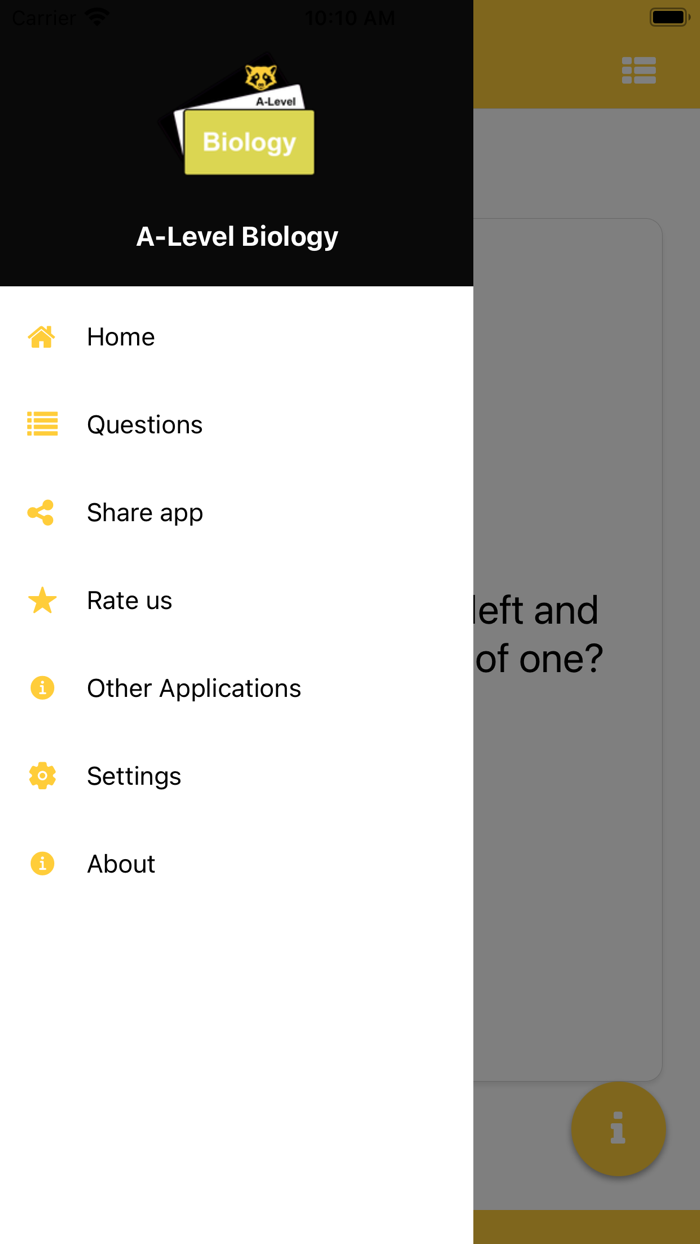
Task: Tap the floating info button
Action: [x=618, y=1128]
